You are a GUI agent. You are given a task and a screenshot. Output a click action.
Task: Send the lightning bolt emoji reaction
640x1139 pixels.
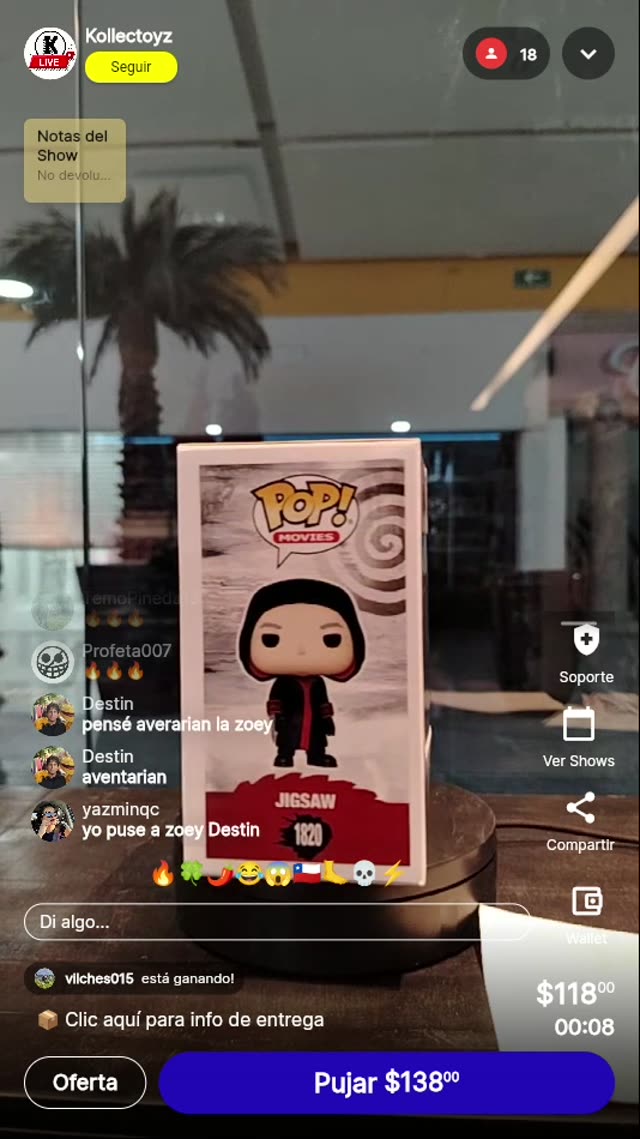point(392,874)
